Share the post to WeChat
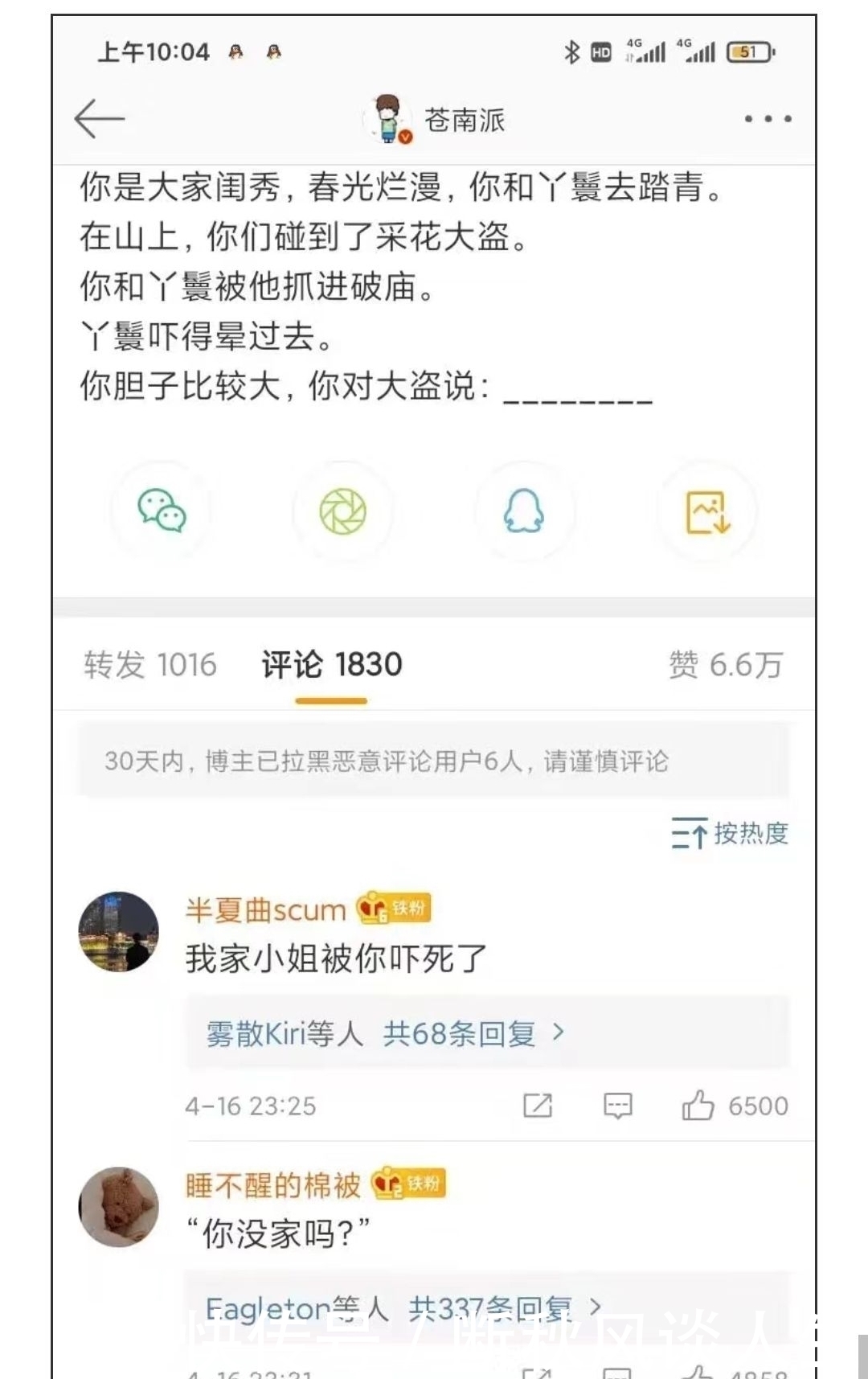This screenshot has width=868, height=1379. (162, 511)
